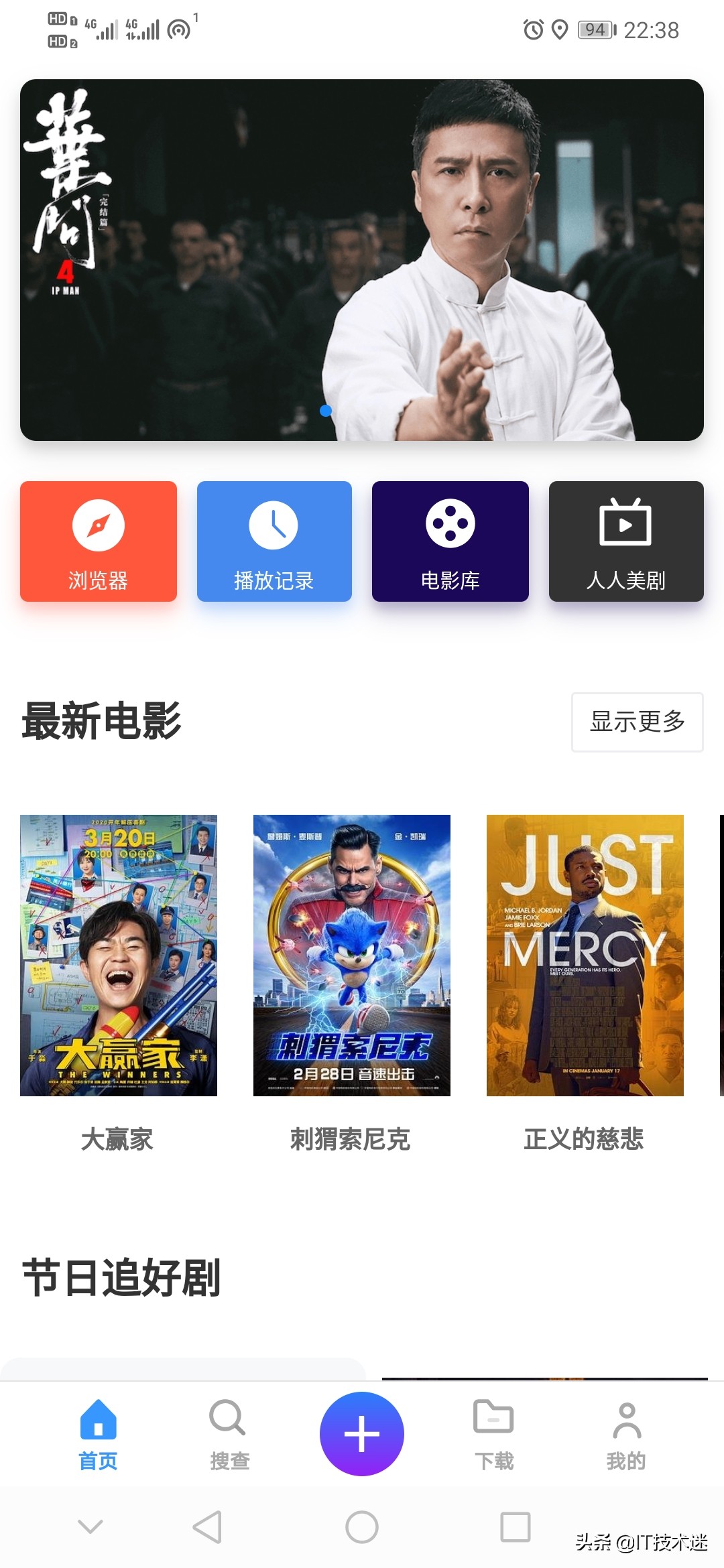Open the movie 刺猬索尼克
This screenshot has height=1568, width=724.
coord(352,956)
